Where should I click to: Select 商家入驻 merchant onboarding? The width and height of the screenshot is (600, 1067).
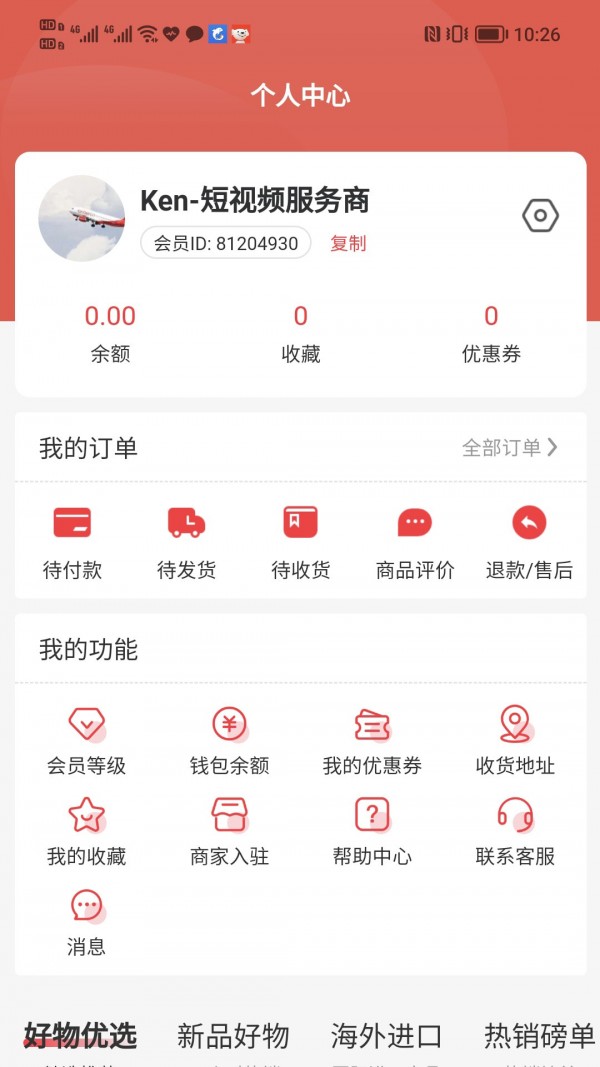pos(229,832)
